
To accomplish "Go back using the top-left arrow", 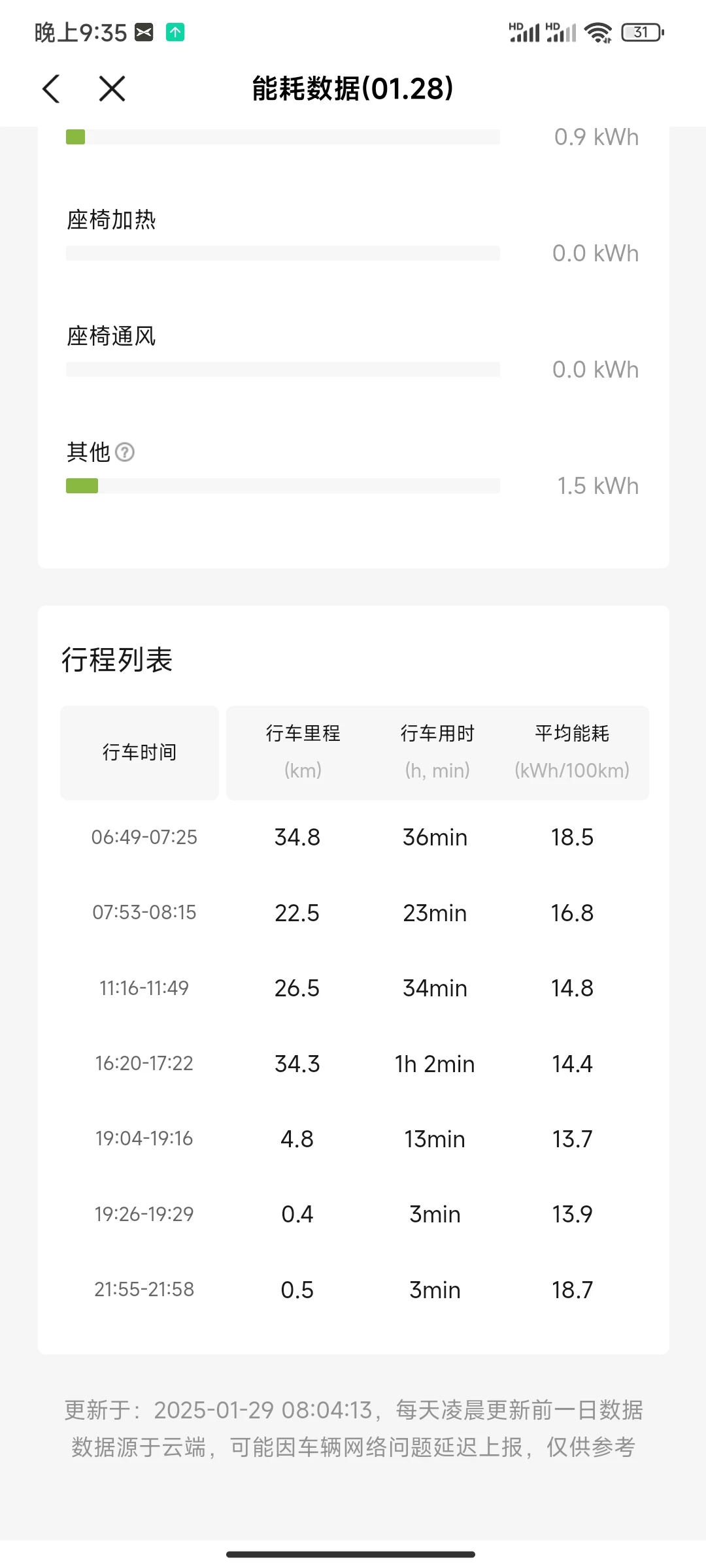I will pos(51,89).
